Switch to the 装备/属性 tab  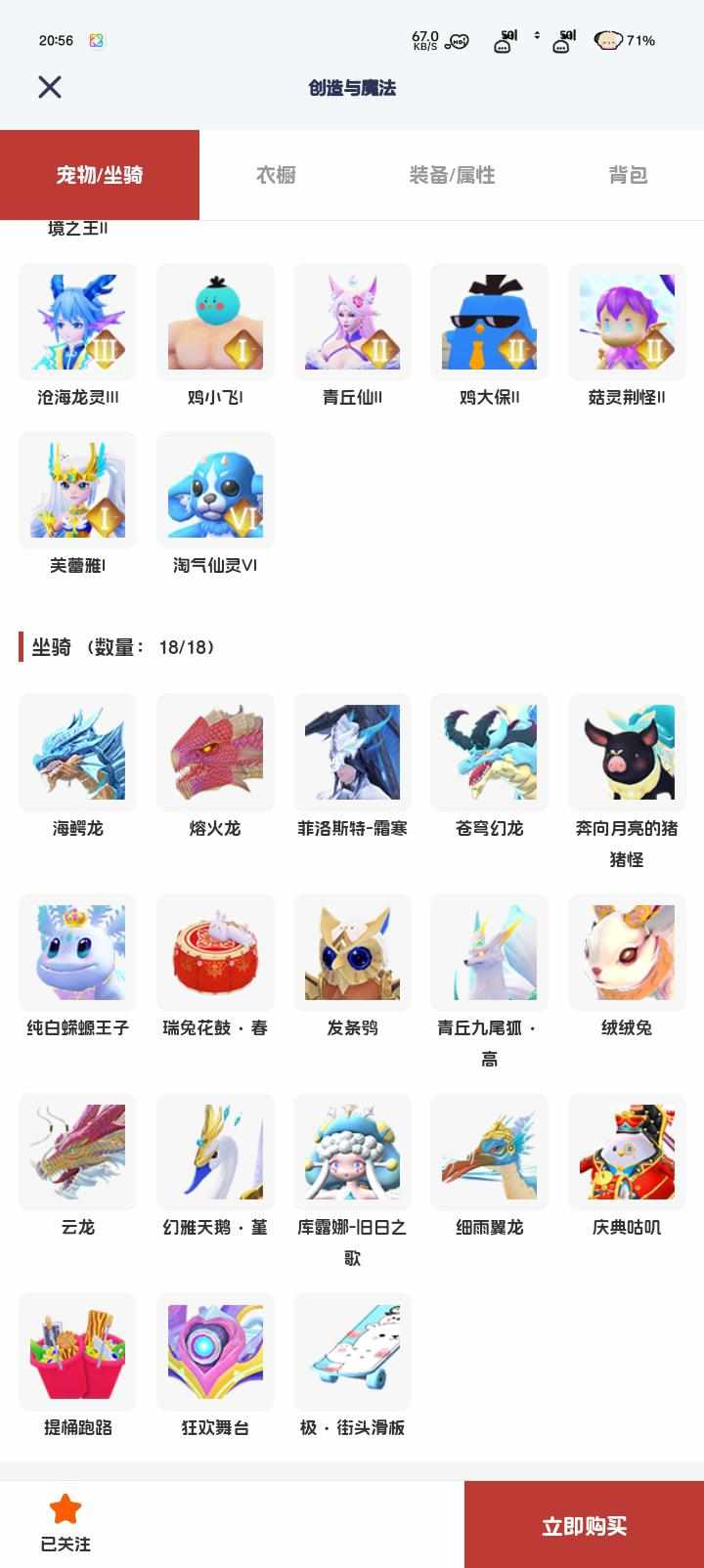coord(452,175)
